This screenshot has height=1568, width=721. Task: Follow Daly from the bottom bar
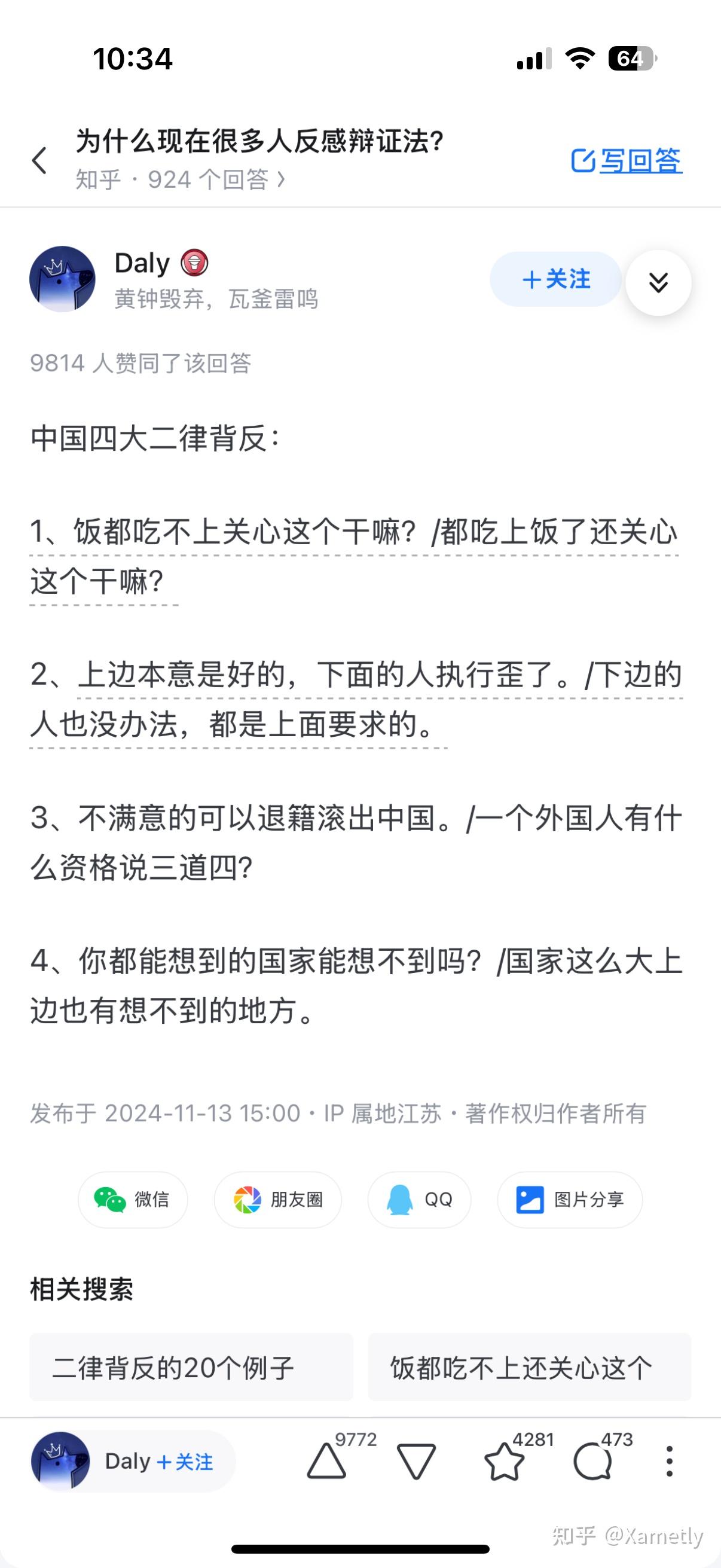(185, 1462)
